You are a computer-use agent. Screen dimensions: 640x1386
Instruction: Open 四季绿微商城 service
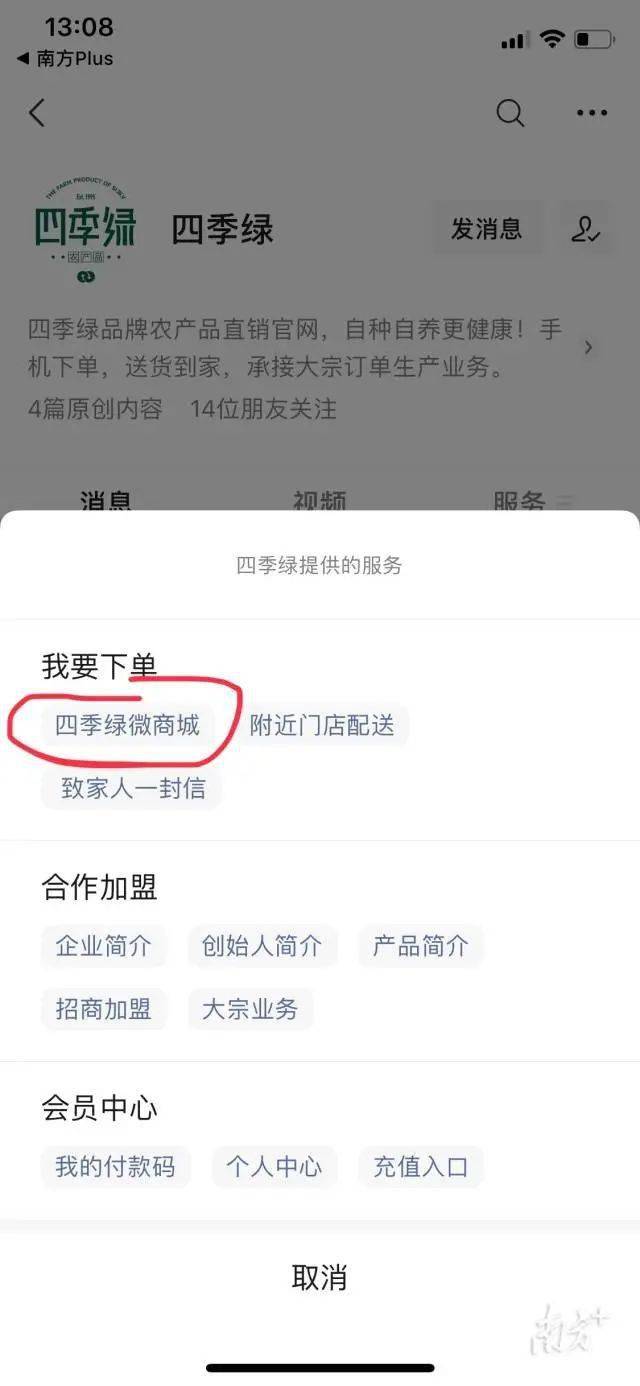tap(127, 725)
